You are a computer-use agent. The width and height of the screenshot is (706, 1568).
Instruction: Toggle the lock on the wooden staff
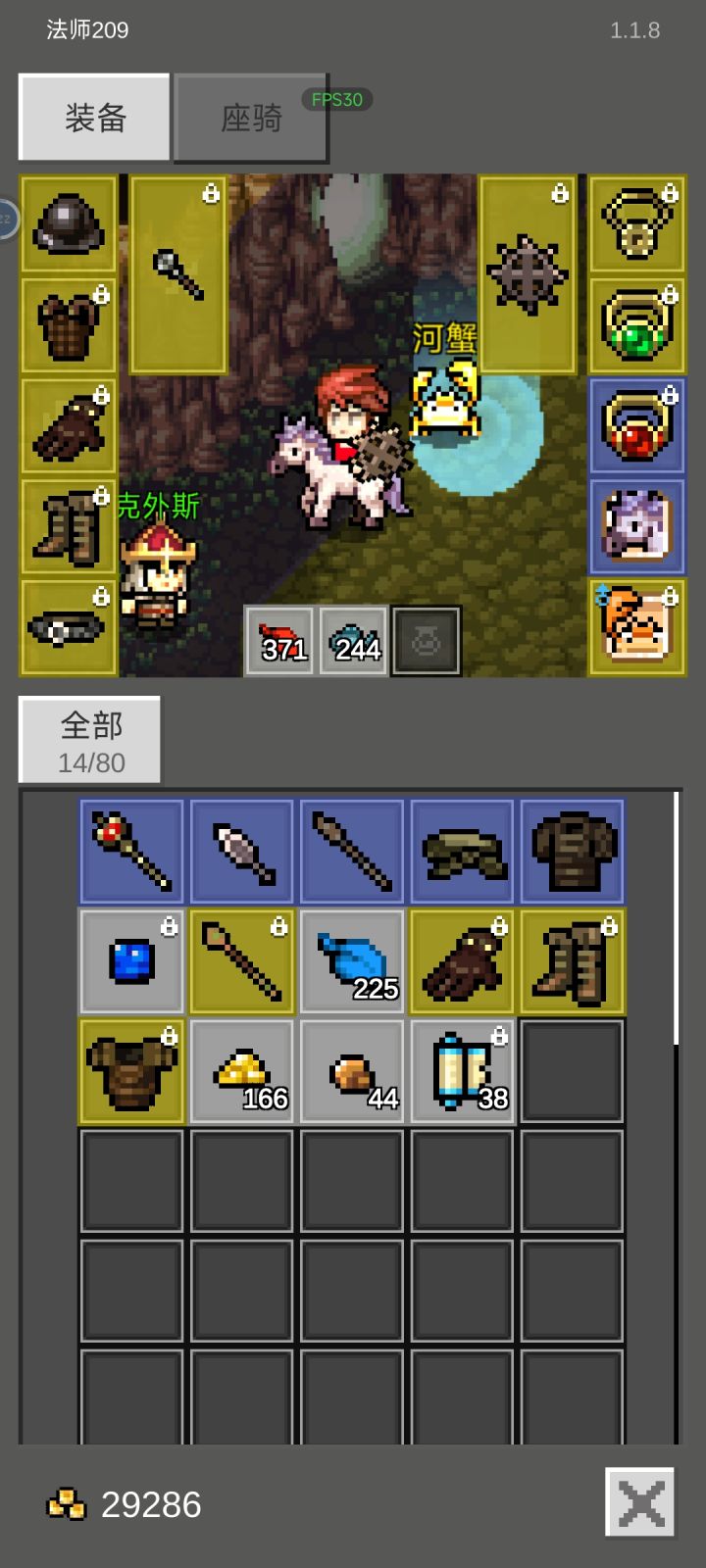[x=277, y=927]
